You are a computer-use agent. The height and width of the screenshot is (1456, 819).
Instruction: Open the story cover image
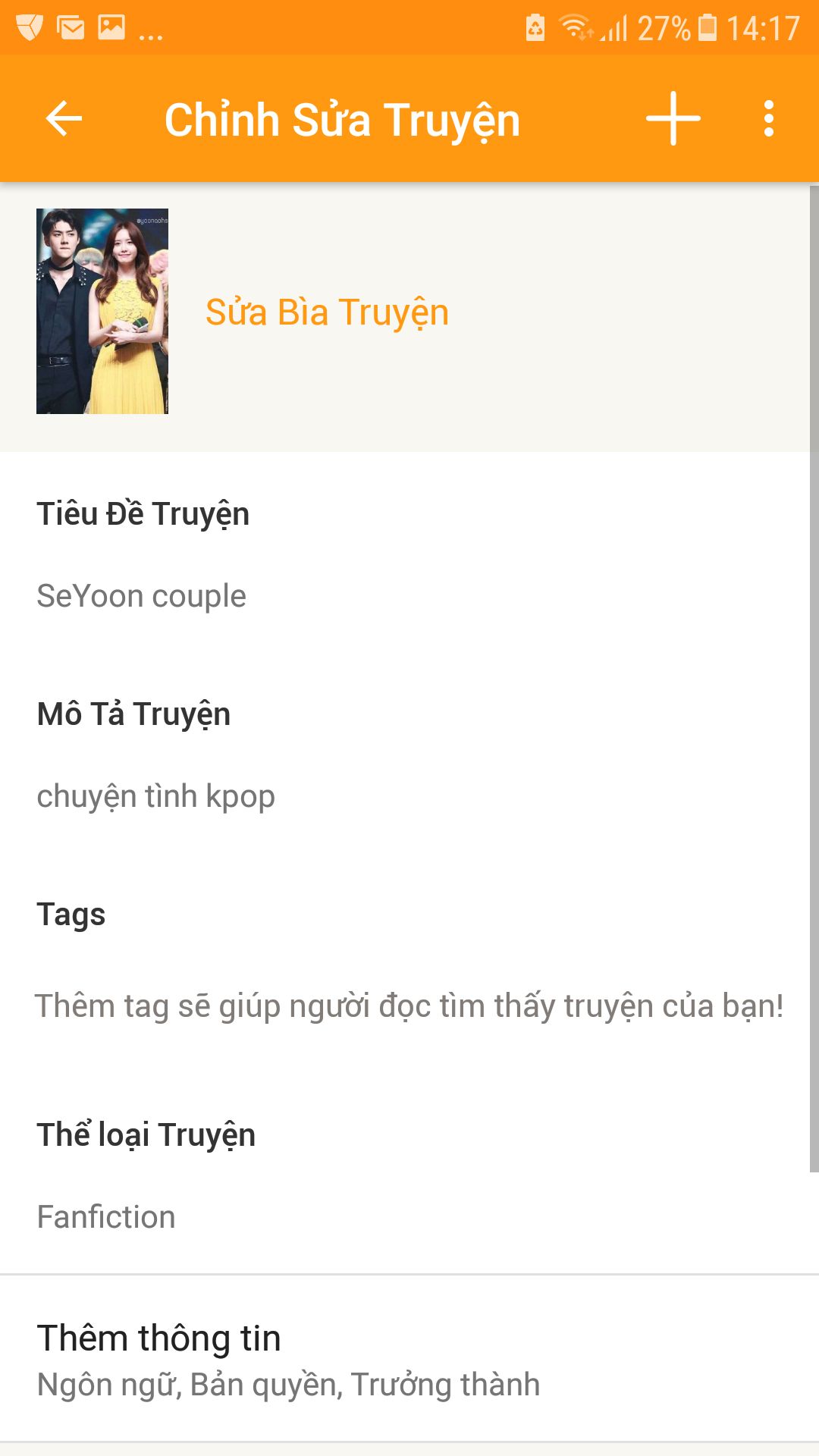click(102, 311)
